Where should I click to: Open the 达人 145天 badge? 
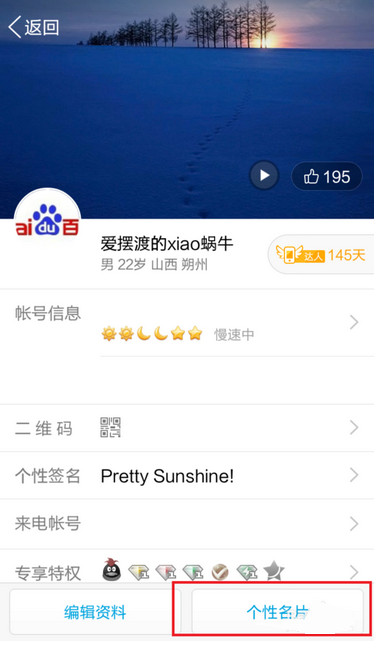[321, 254]
